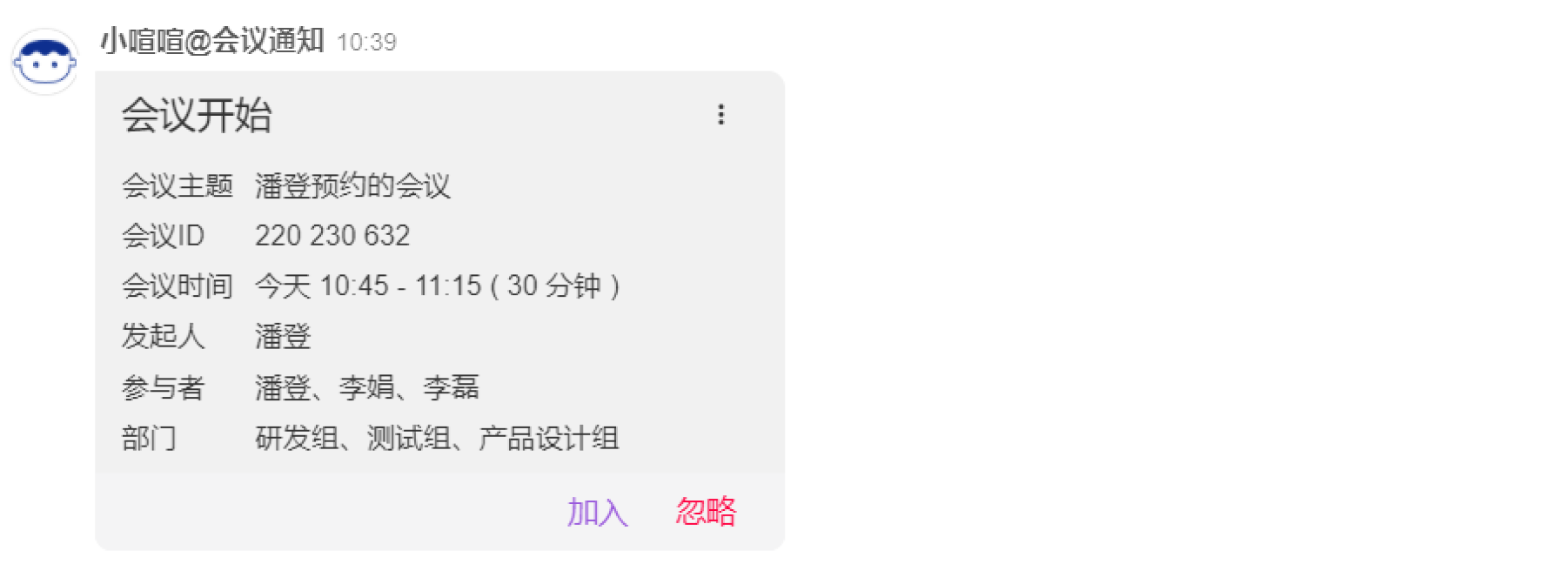Open the meeting card's three-dot overflow menu
1568x571 pixels.
pos(720,115)
